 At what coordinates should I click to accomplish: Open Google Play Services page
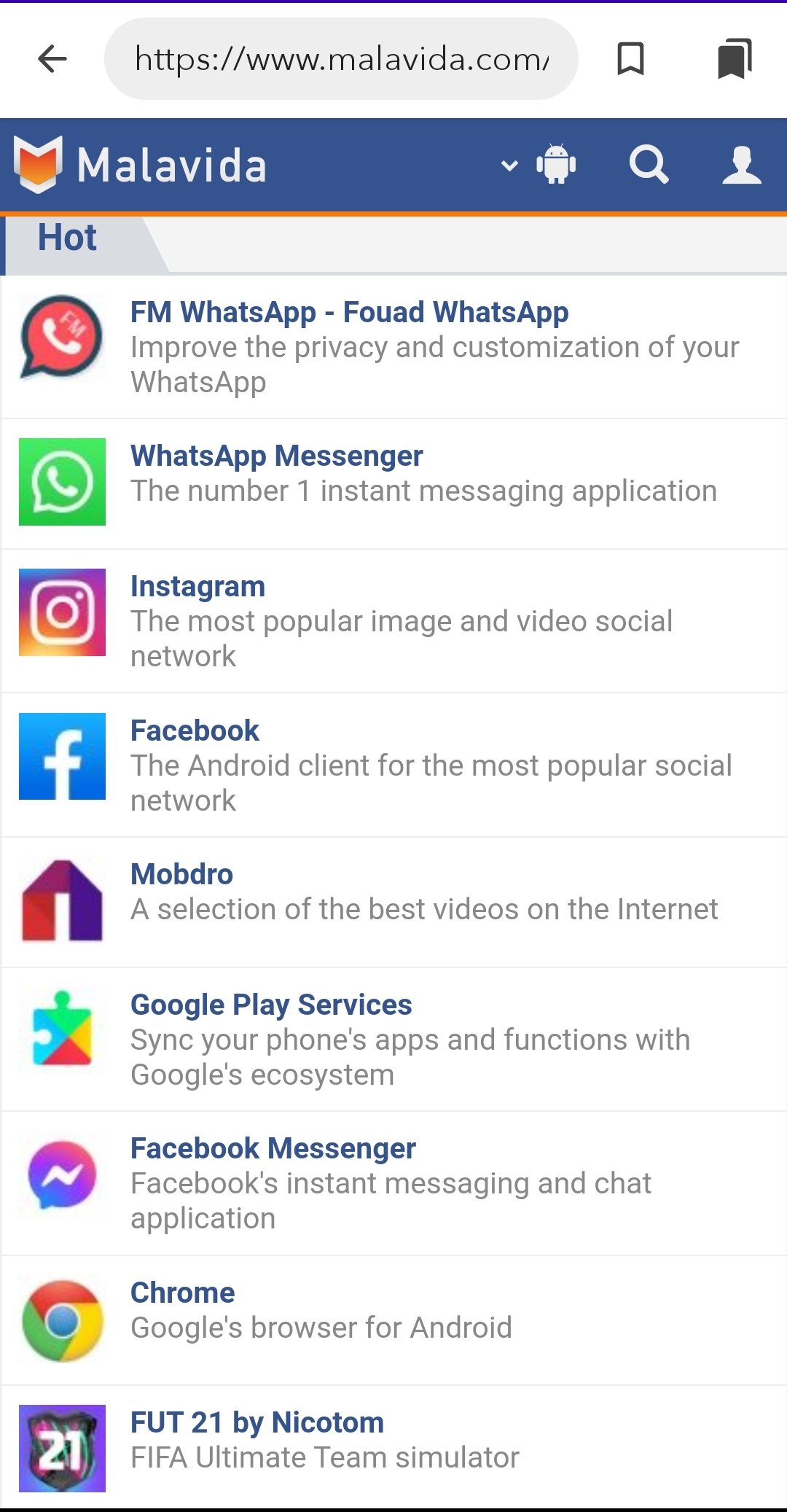pyautogui.click(x=393, y=1040)
